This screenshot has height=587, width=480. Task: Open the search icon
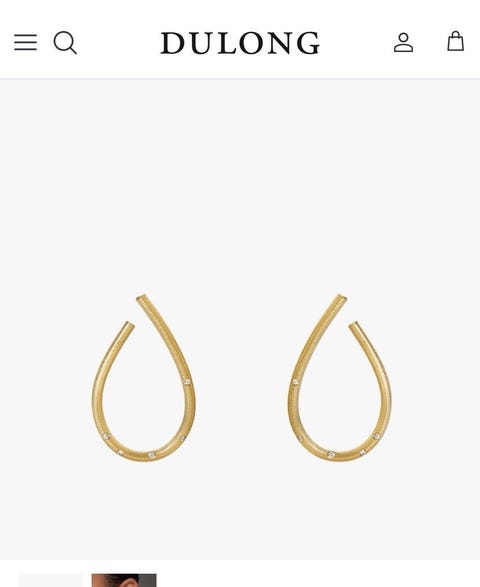coord(65,43)
